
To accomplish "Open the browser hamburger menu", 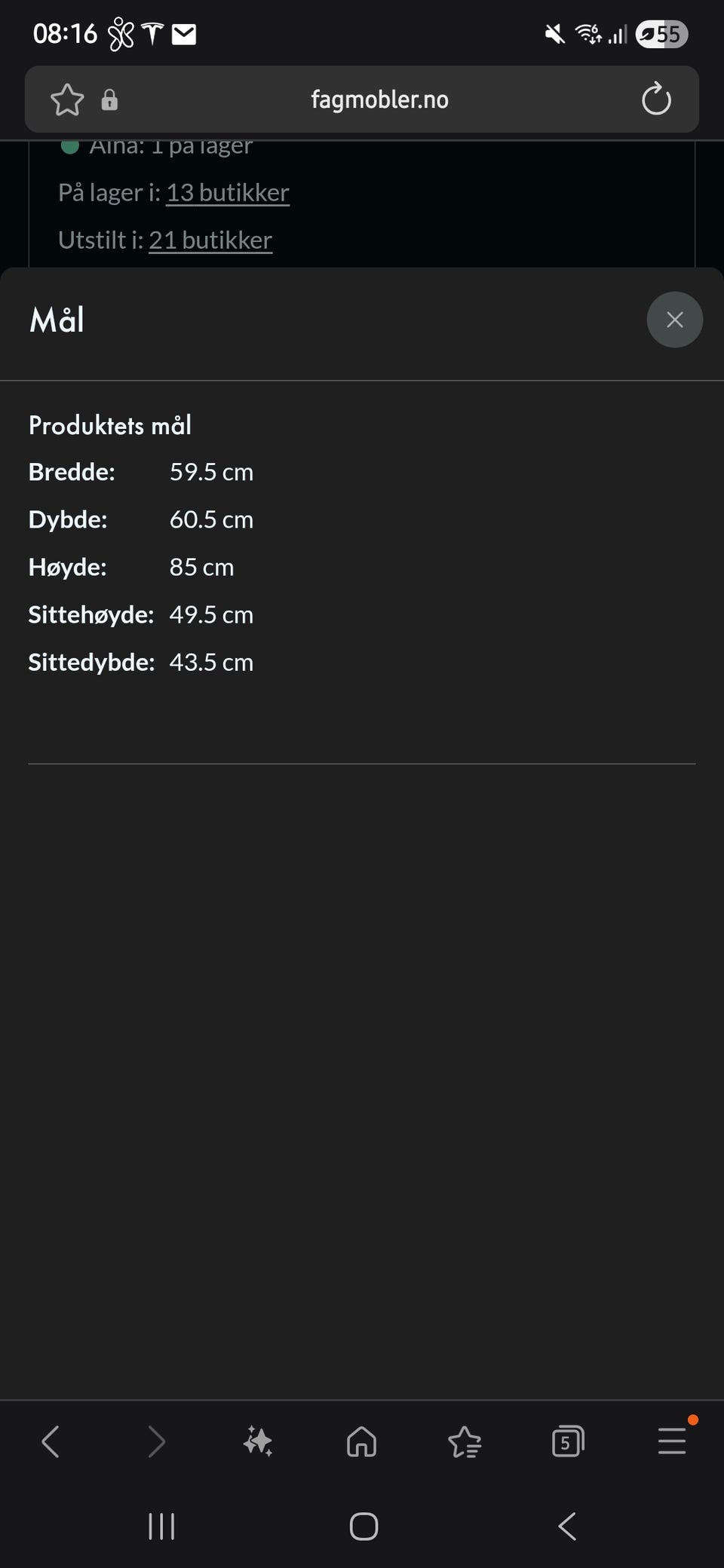I will pos(671,1441).
